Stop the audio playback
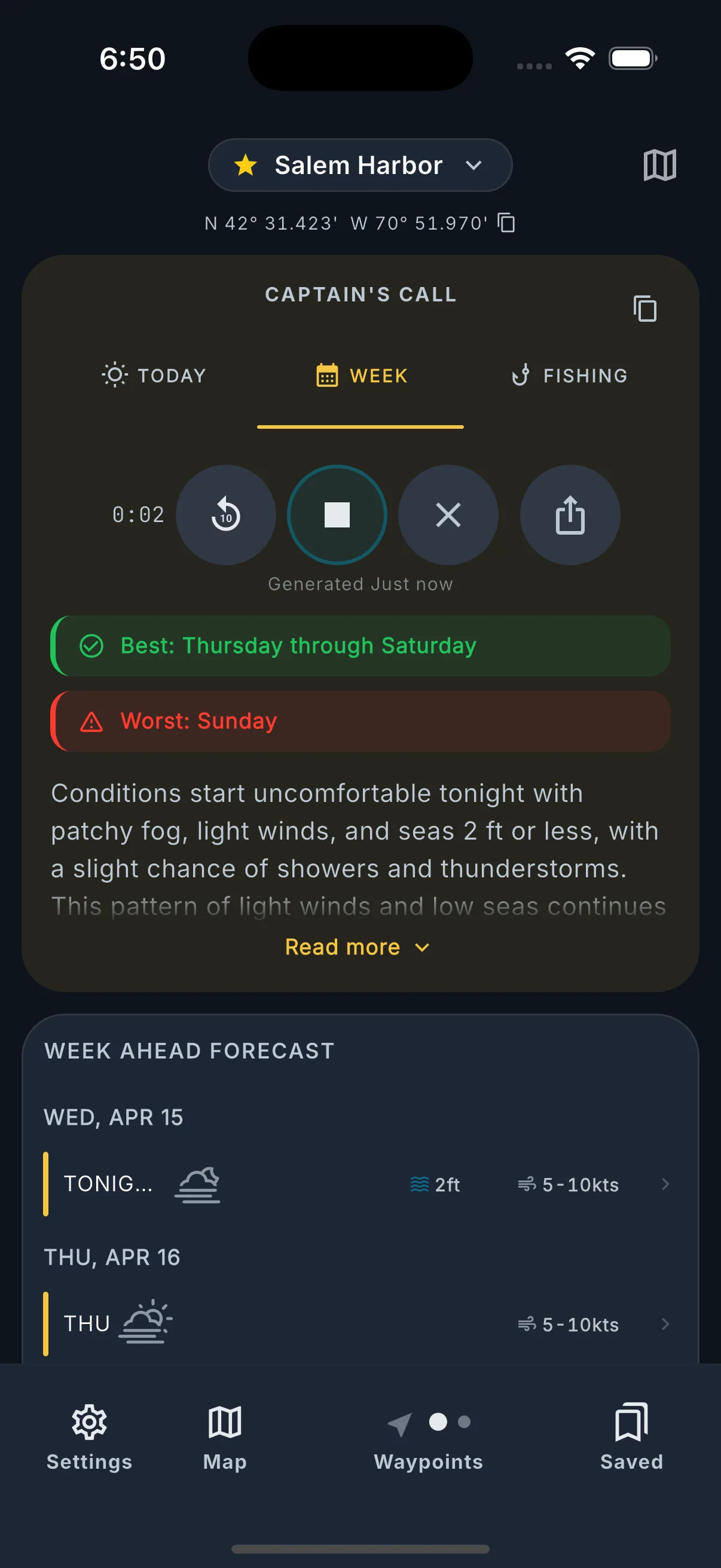The image size is (721, 1568). coord(337,515)
